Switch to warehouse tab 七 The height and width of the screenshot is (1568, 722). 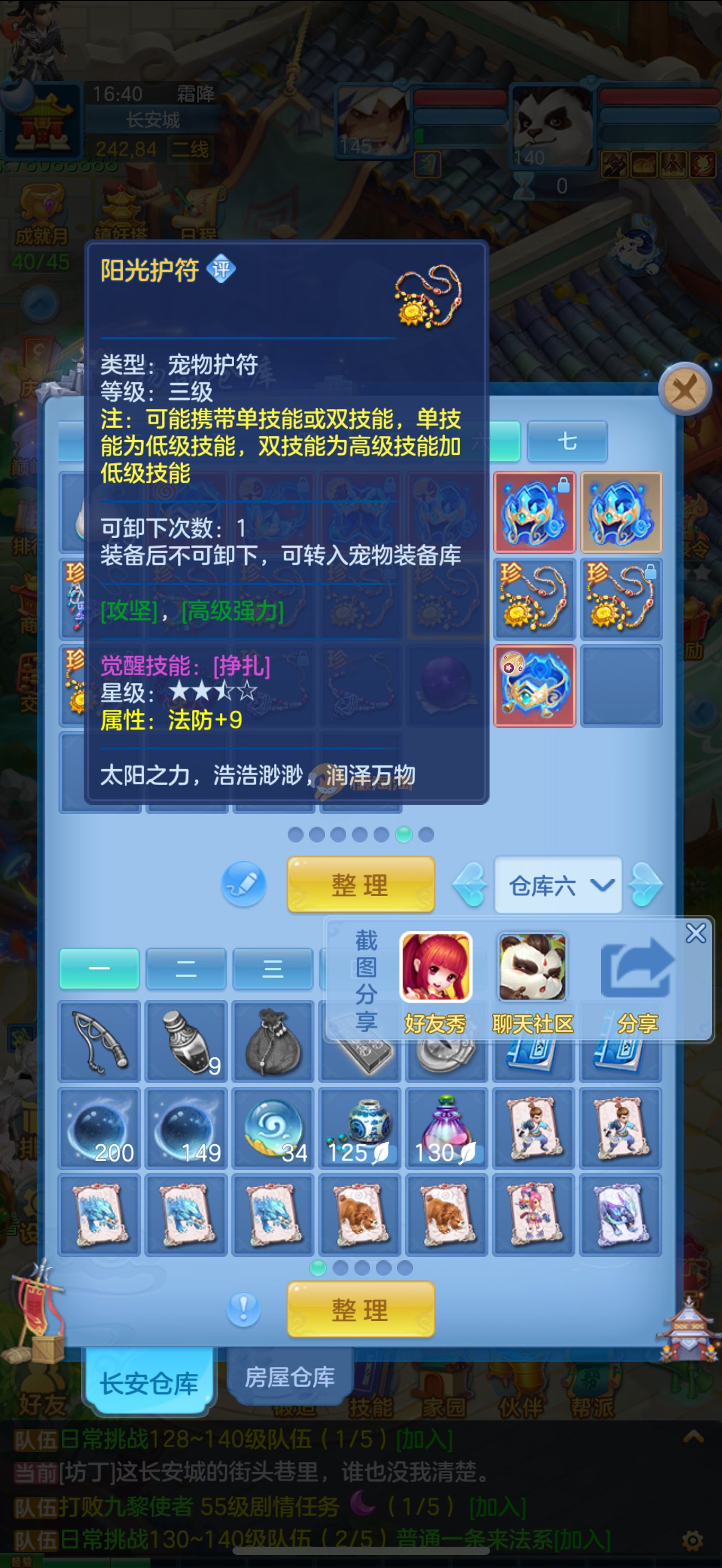pyautogui.click(x=567, y=441)
